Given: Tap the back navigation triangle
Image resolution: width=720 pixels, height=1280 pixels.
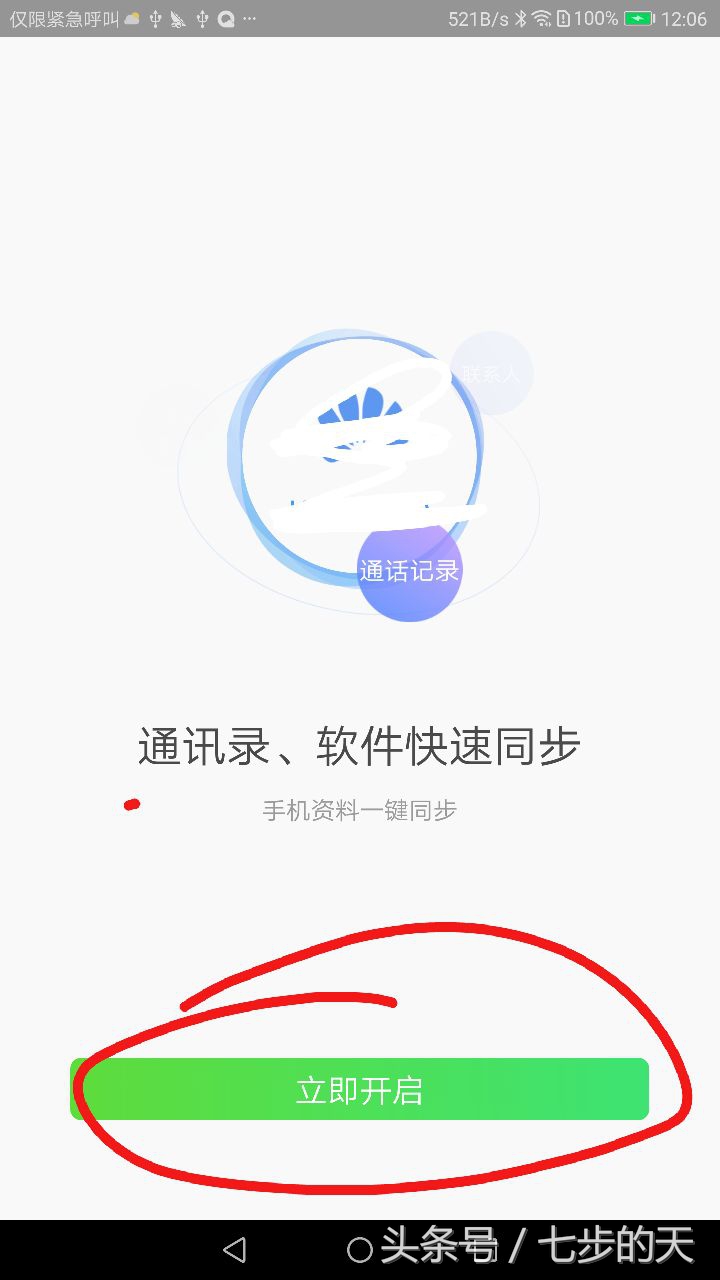Looking at the screenshot, I should coord(236,1248).
